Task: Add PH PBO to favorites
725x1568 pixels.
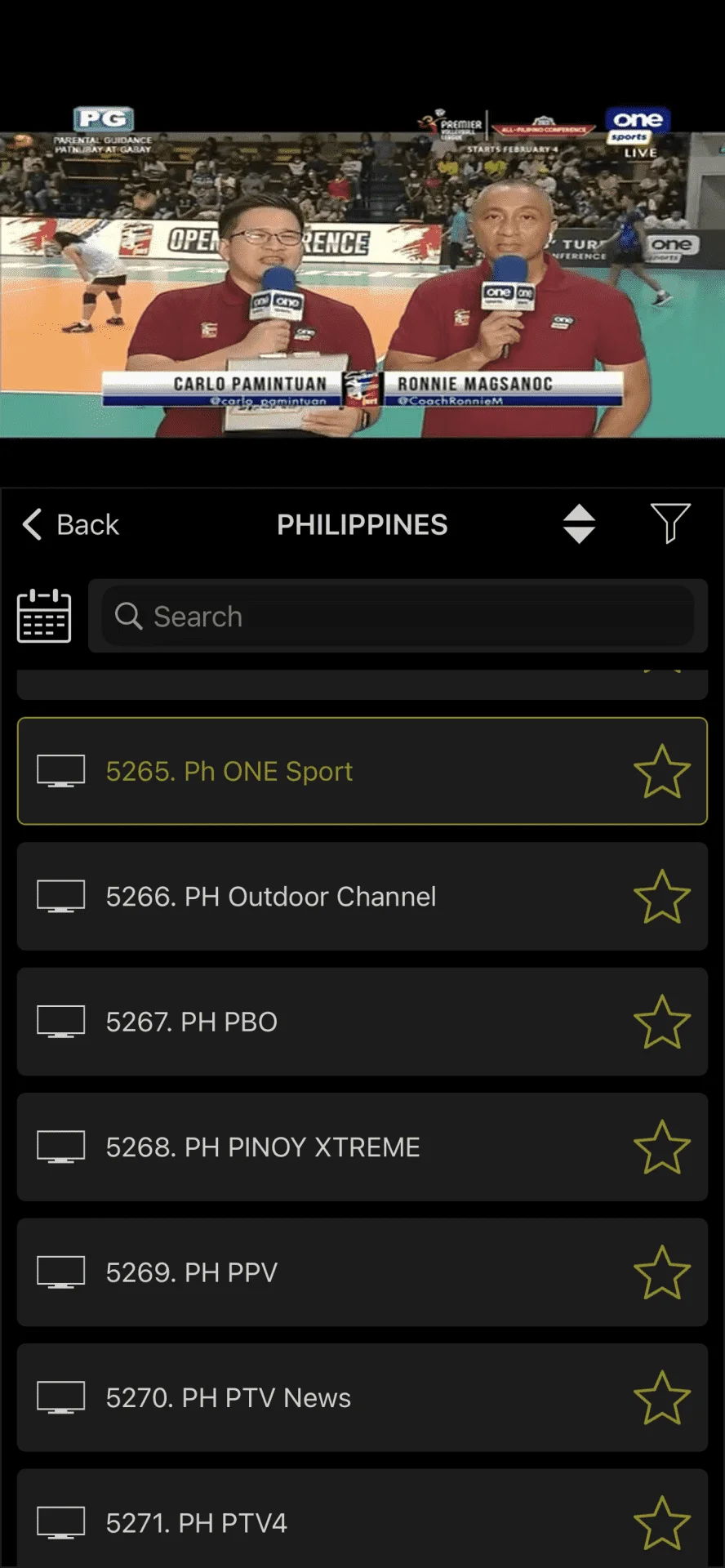Action: 662,1022
